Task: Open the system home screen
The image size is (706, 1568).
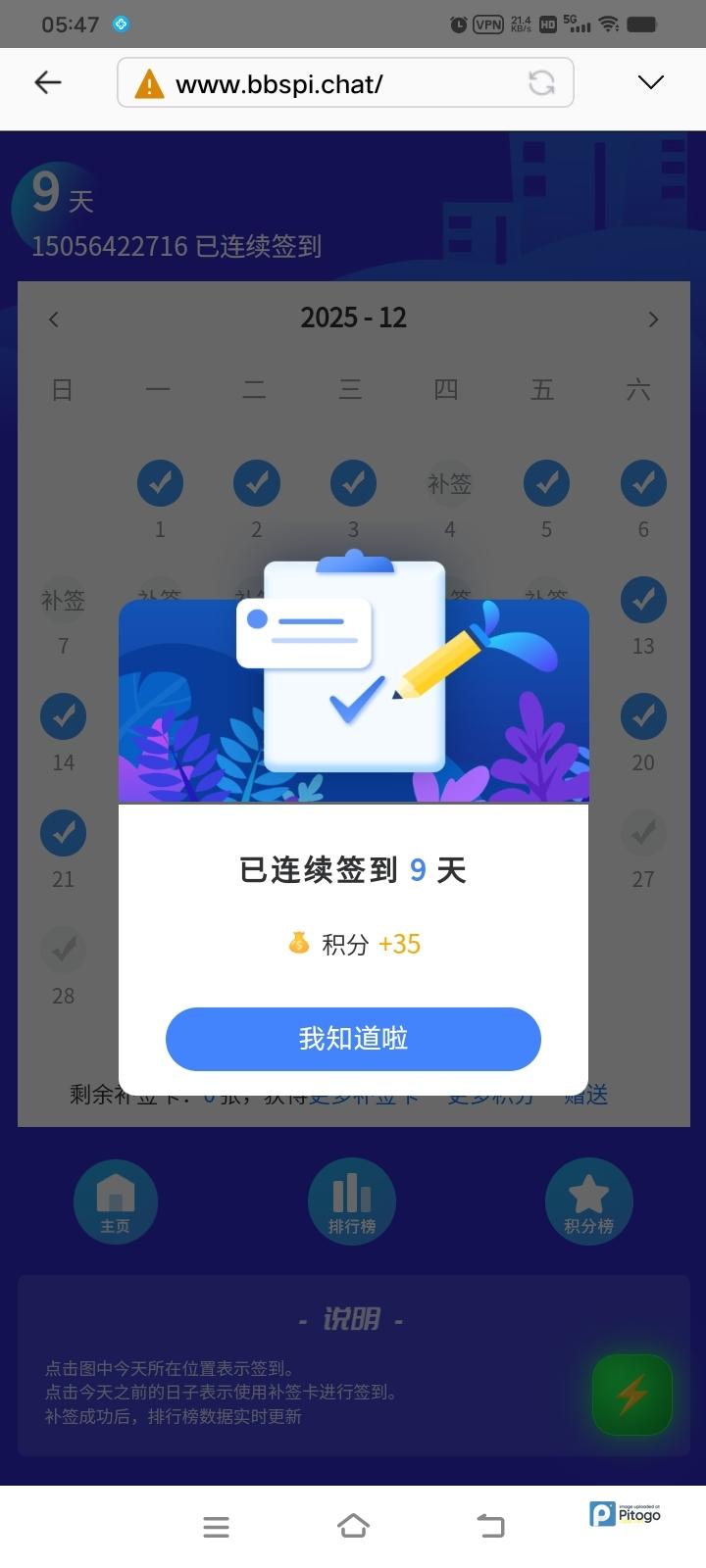Action: pos(353,1526)
